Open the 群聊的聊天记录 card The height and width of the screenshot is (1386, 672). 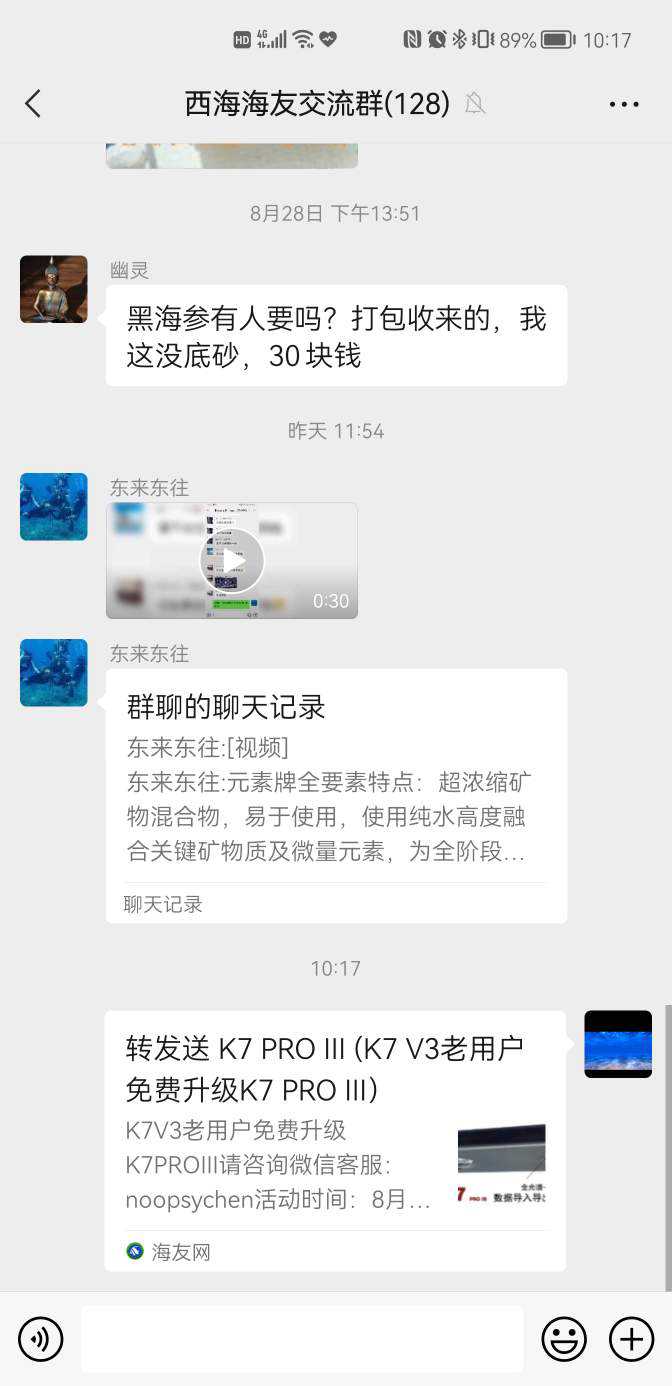[336, 795]
